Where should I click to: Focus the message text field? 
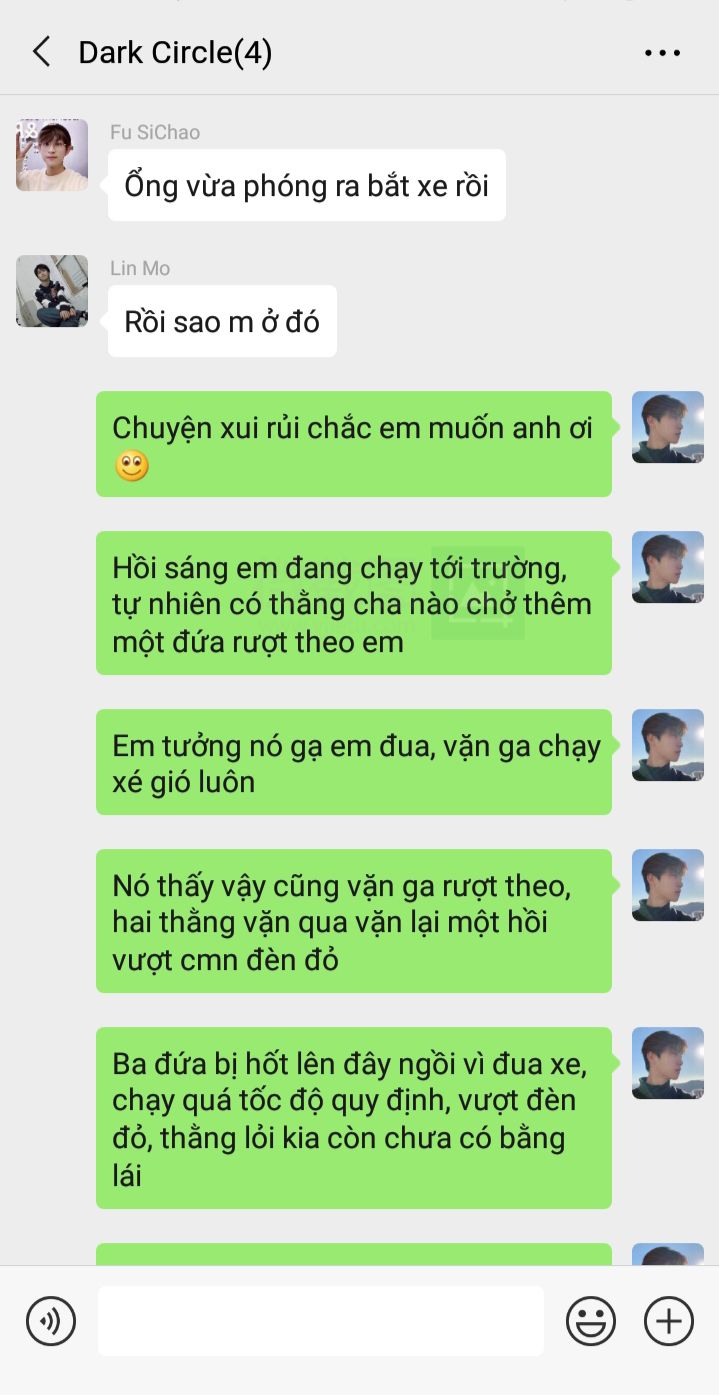coord(321,1321)
